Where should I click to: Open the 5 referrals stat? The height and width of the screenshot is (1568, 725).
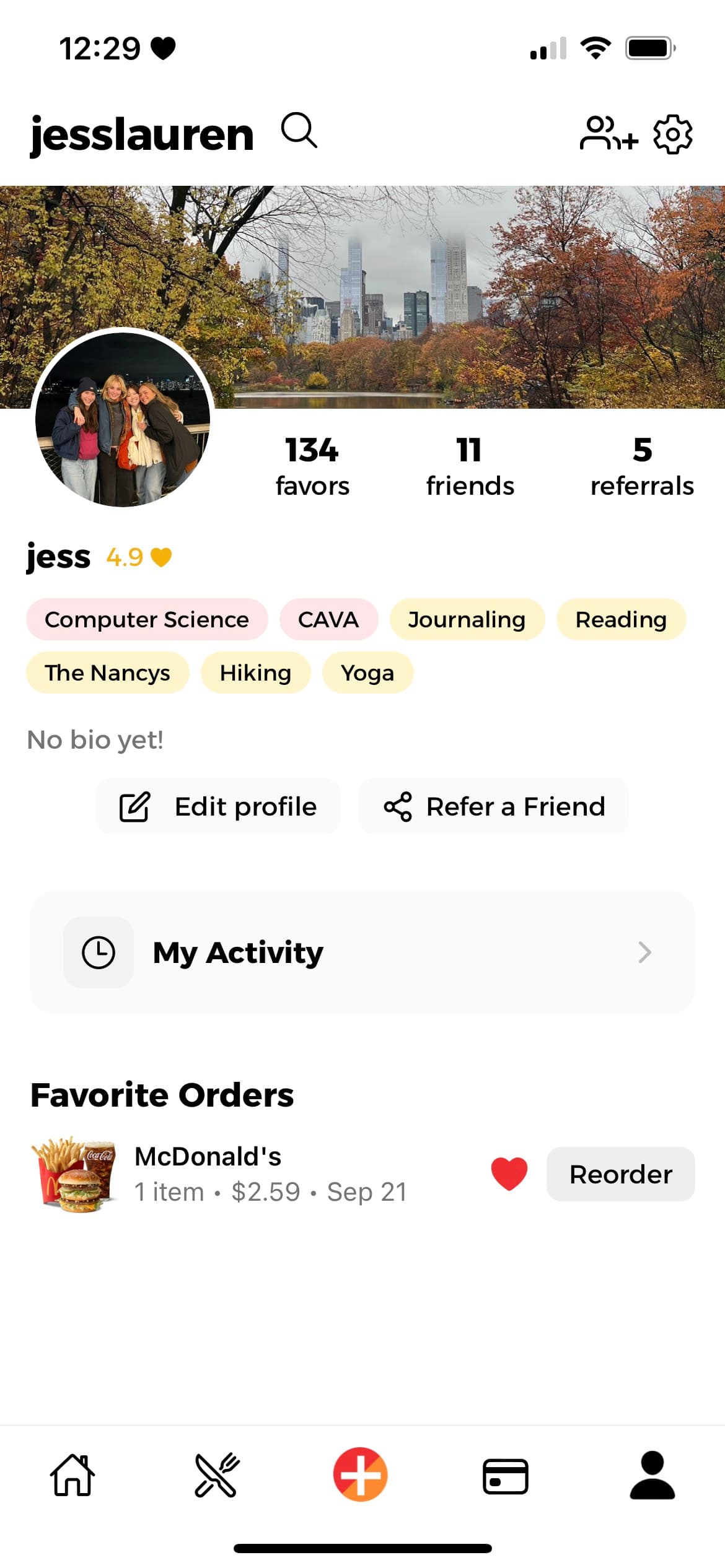tap(642, 466)
